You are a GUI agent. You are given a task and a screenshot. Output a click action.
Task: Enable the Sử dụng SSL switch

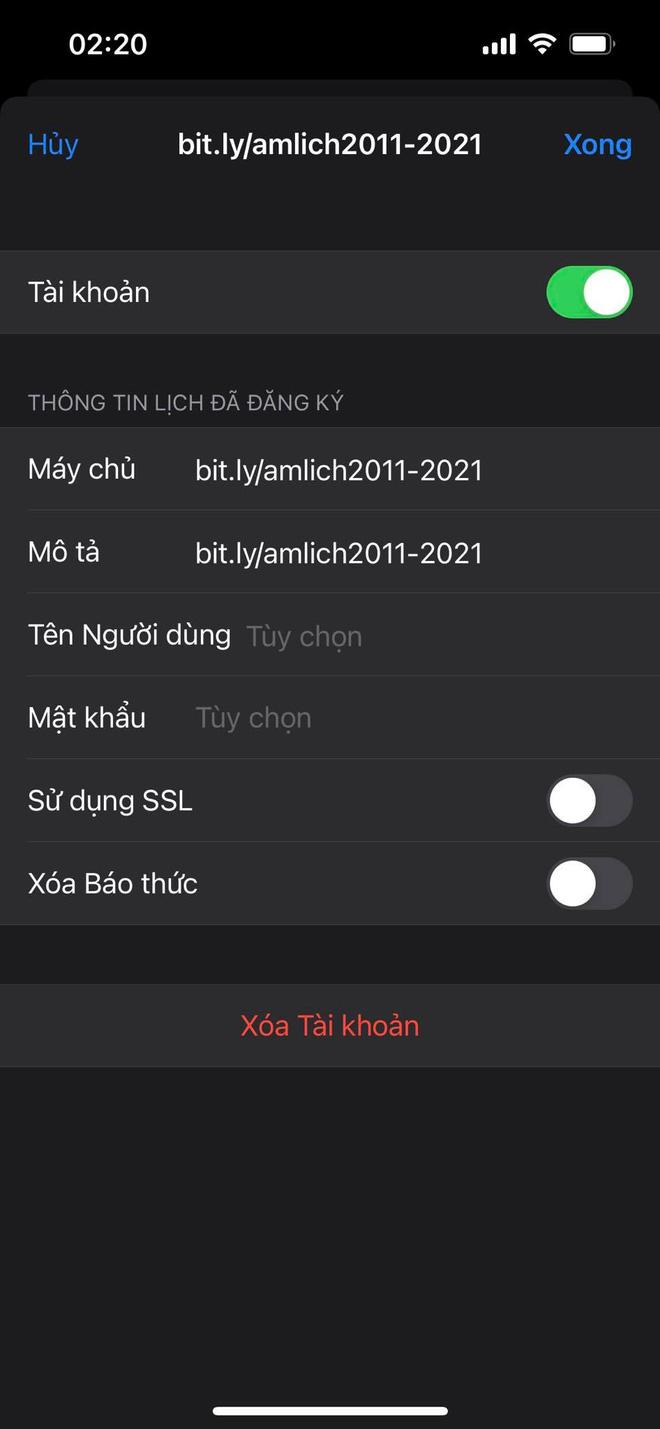click(589, 801)
